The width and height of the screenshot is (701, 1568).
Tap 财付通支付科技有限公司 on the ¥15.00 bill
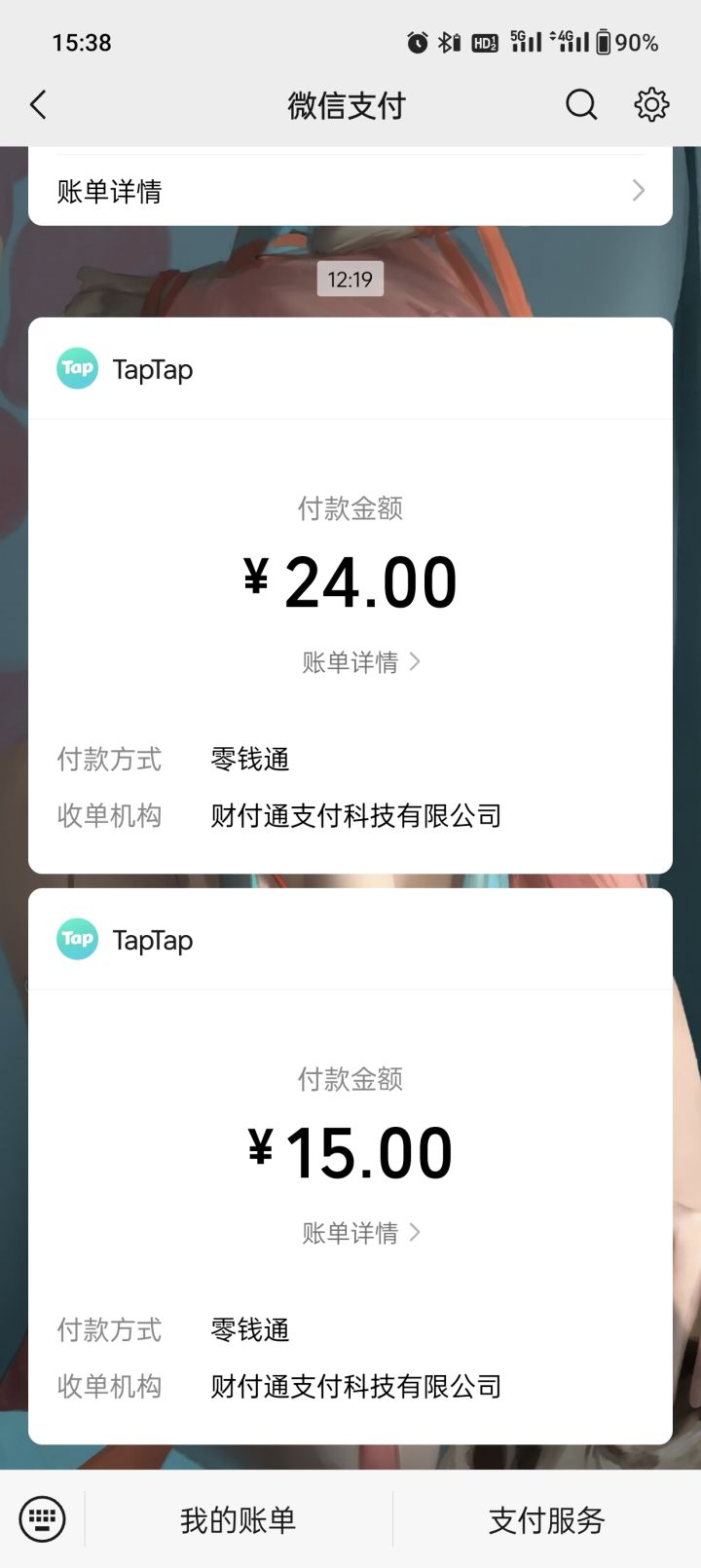(x=354, y=1387)
